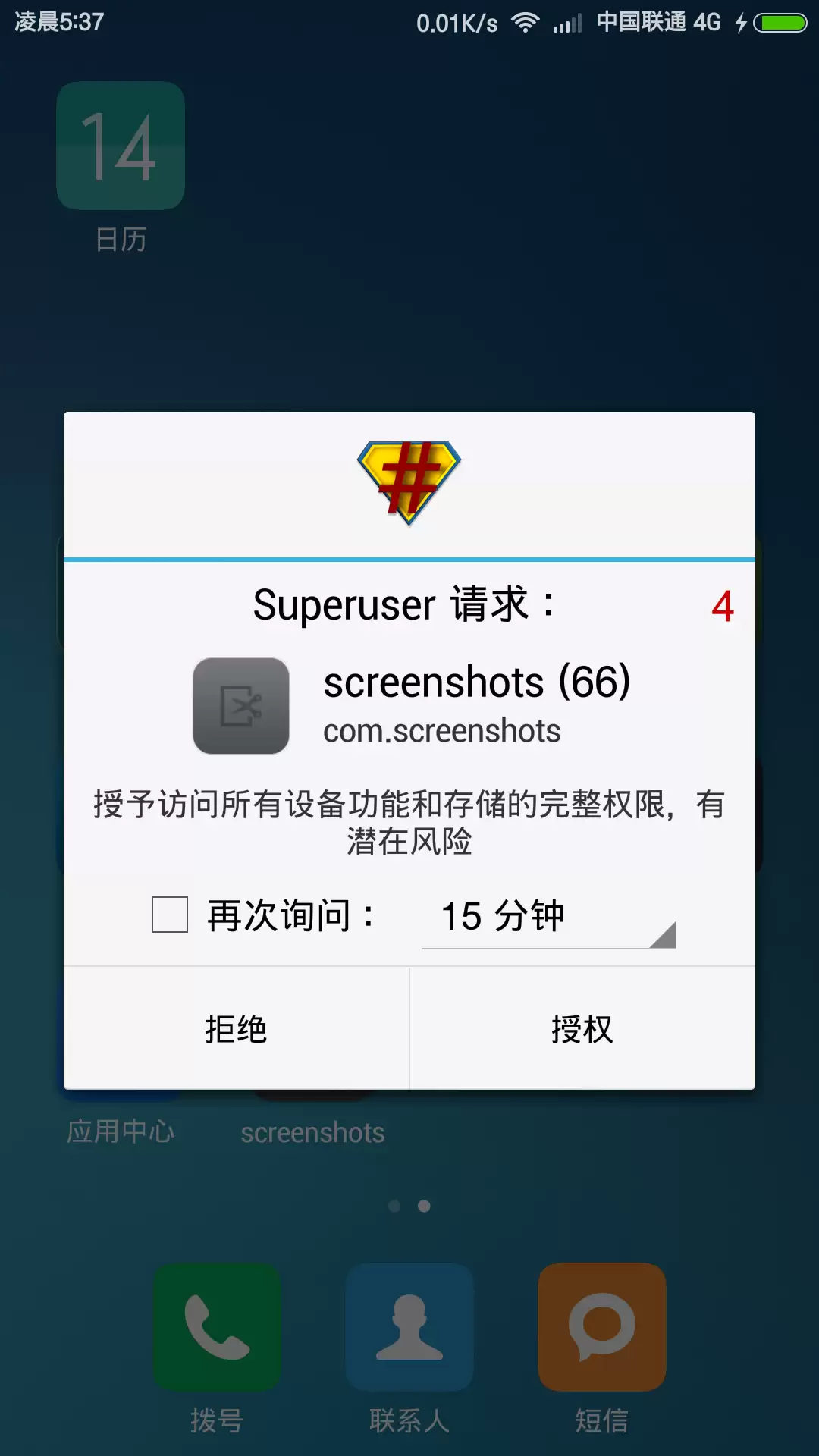Screen dimensions: 819x1456
Task: Check the 再次询问 checkbox
Action: point(170,915)
